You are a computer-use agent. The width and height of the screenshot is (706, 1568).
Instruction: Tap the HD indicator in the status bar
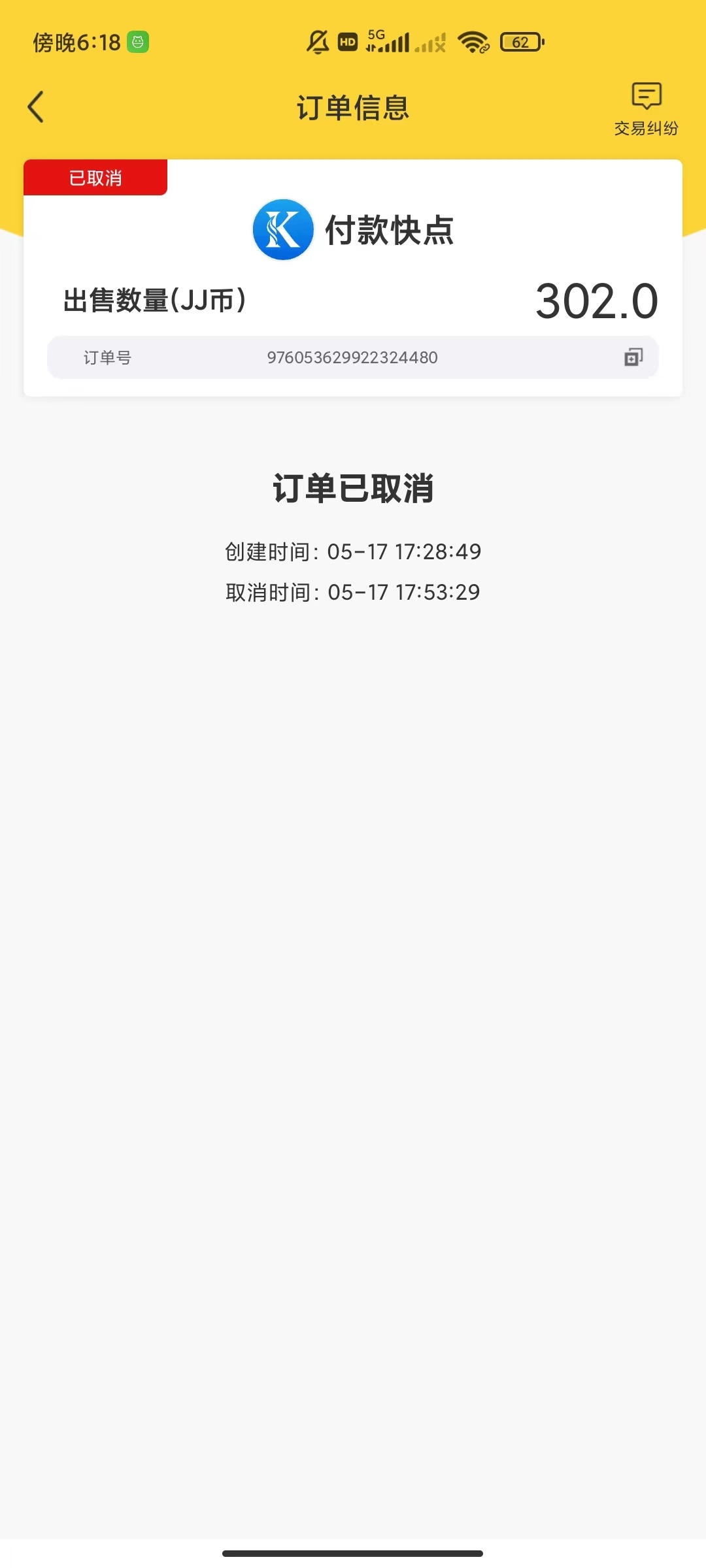[346, 41]
